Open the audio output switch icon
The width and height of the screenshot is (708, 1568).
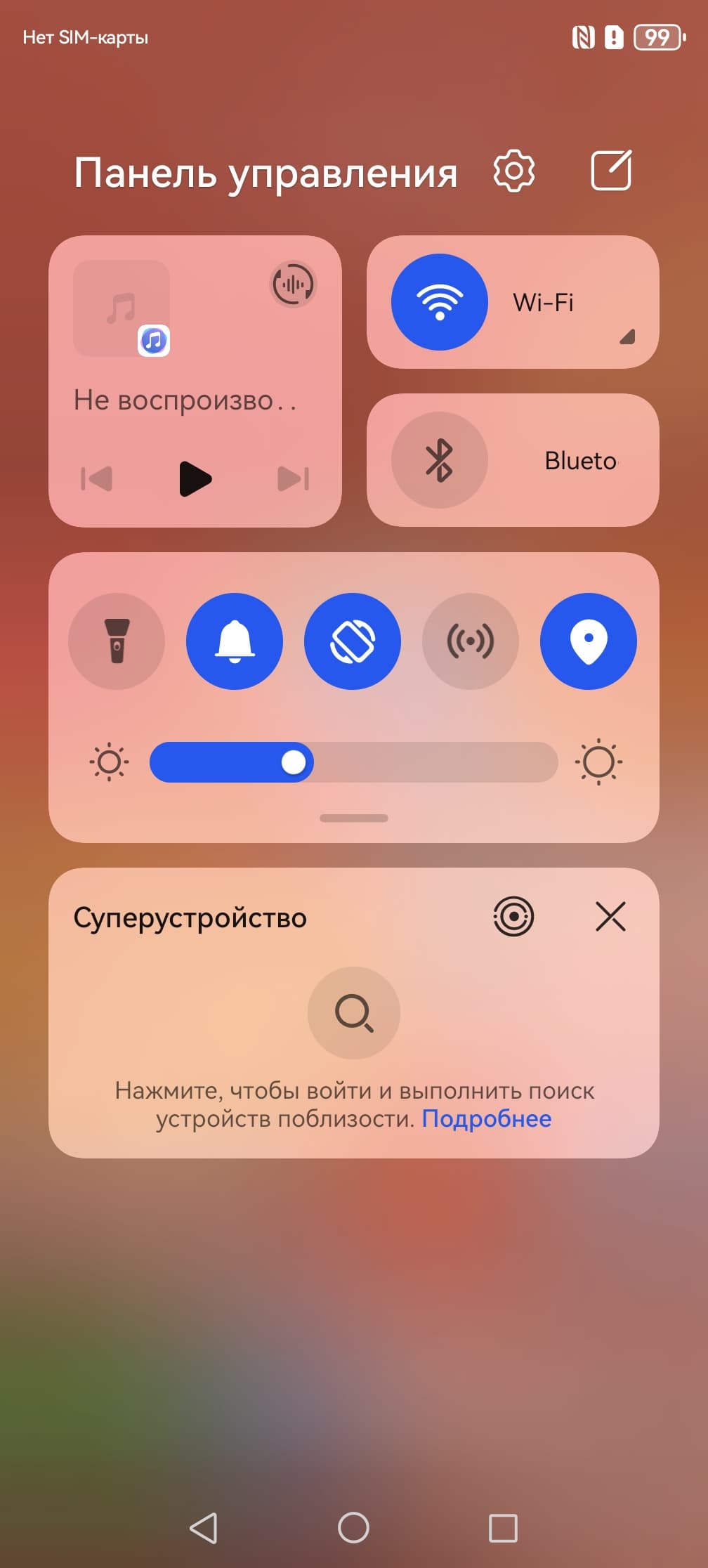coord(294,285)
